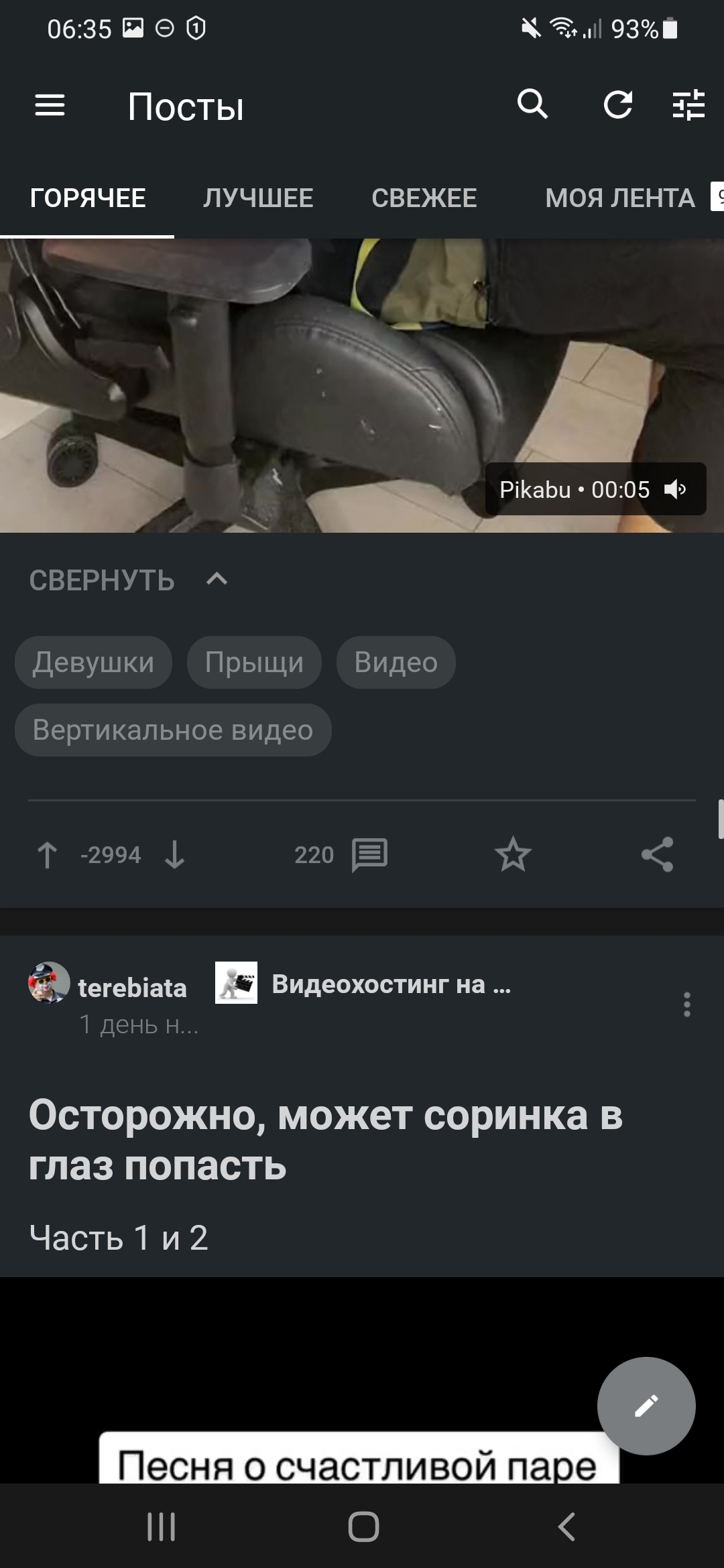Viewport: 724px width, 1568px height.
Task: Open overflow menu of terebiata's post
Action: [686, 1004]
